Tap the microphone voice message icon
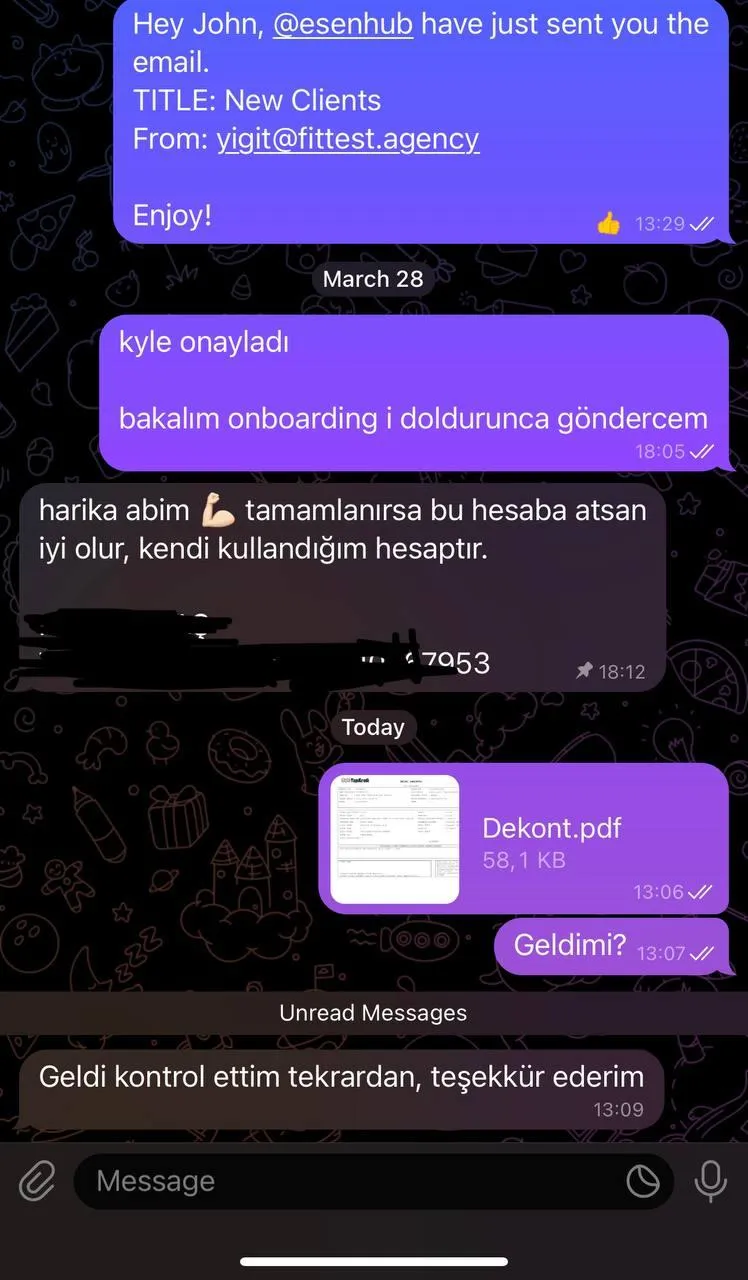 [x=711, y=1181]
